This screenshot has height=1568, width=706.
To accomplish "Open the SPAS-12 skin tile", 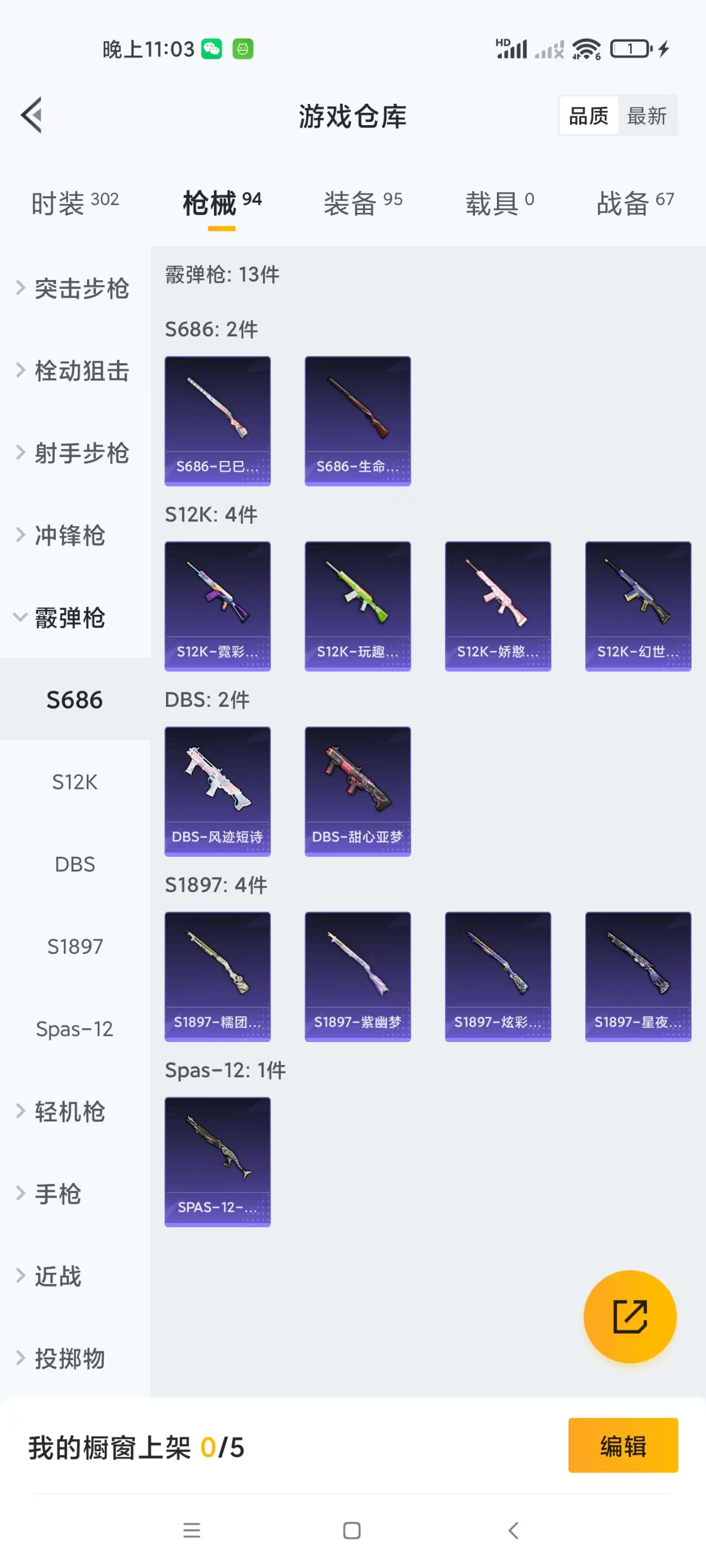I will pos(217,1161).
